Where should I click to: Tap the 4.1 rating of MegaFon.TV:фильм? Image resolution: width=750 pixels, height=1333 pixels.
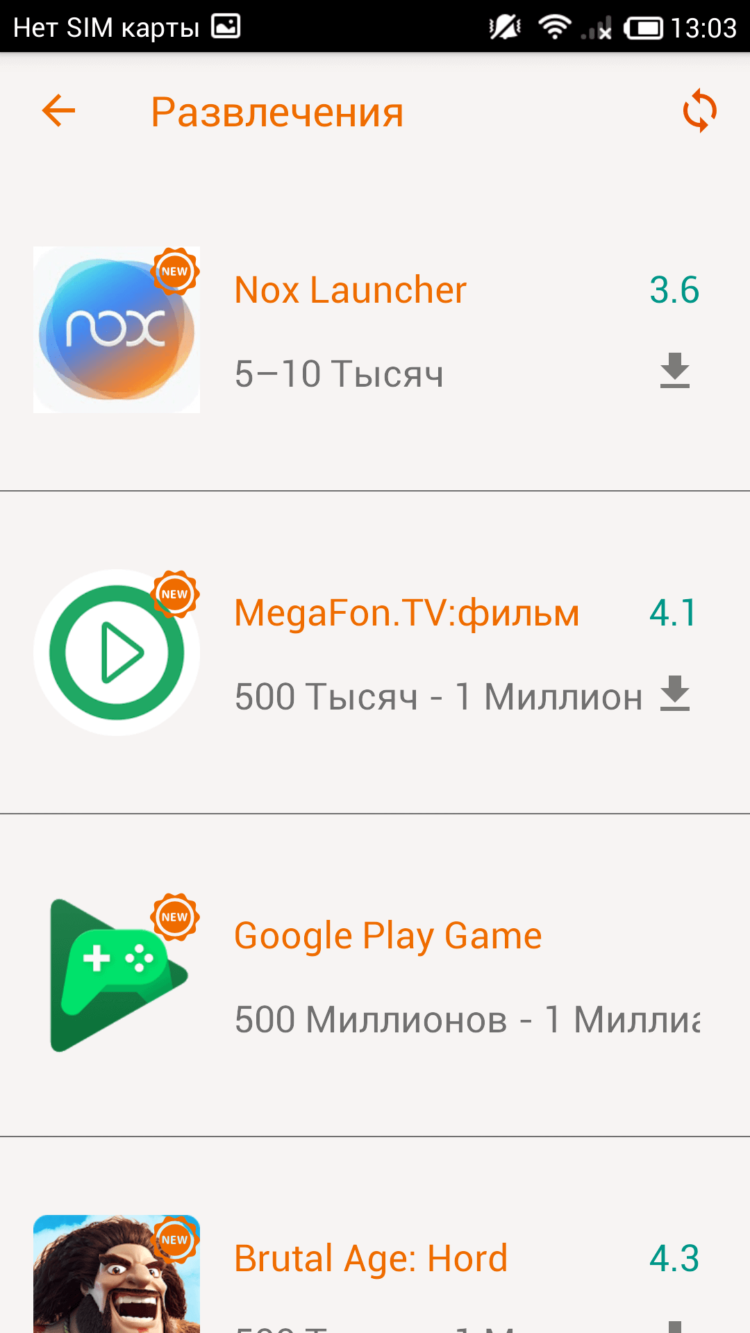point(672,612)
